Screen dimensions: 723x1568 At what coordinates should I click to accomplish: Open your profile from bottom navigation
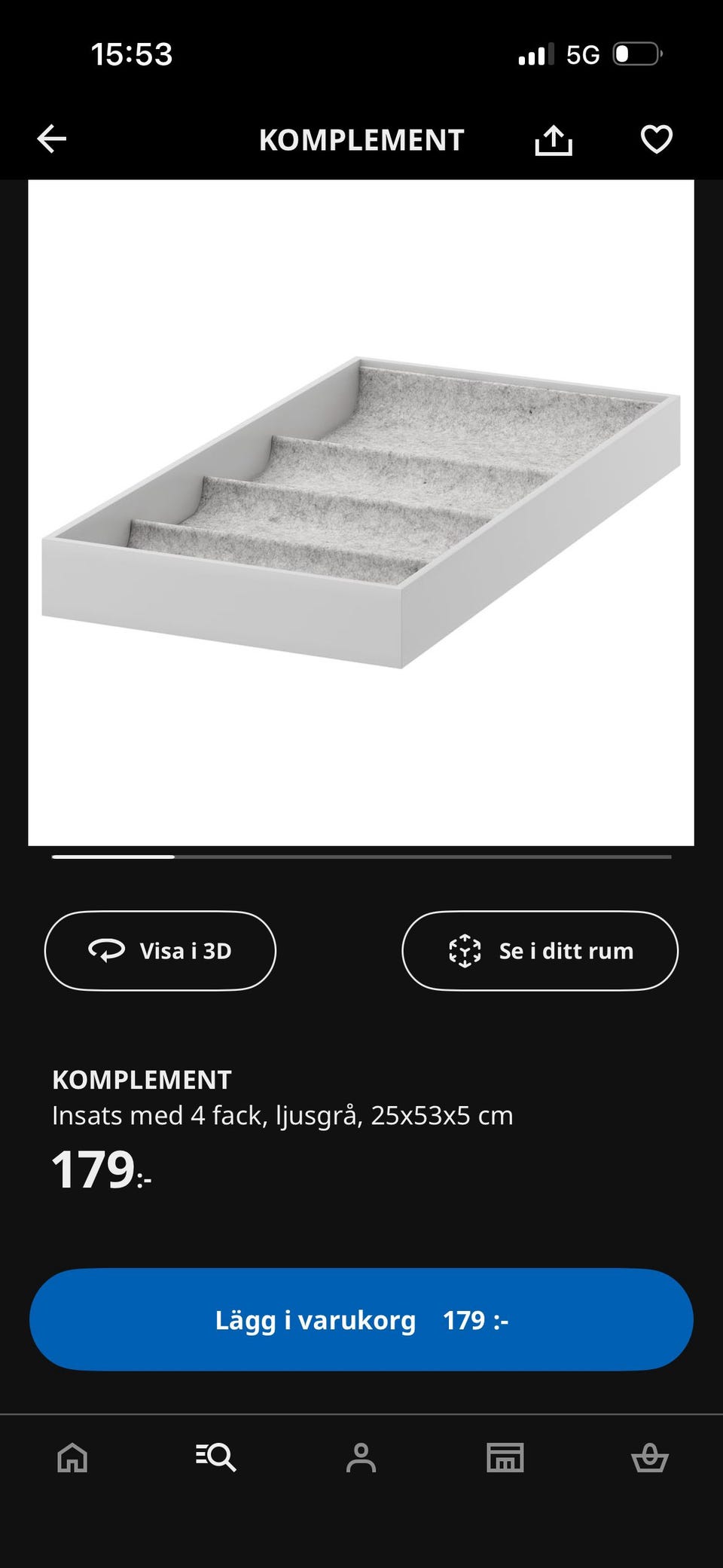coord(361,1459)
